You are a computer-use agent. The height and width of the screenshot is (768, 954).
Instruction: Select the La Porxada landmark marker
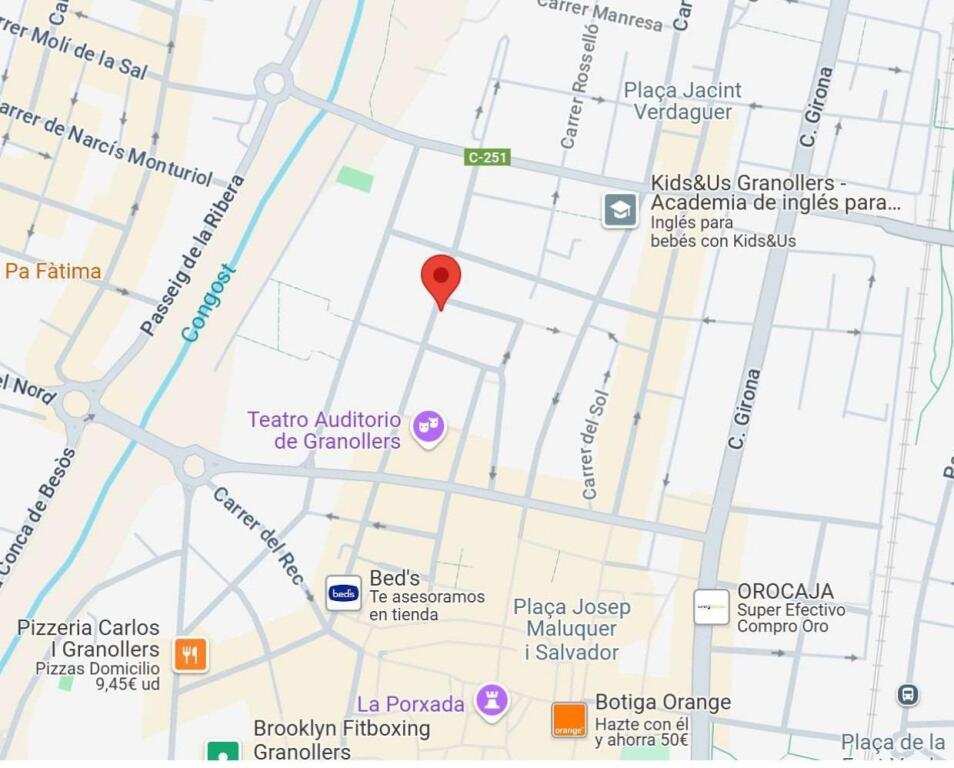[490, 701]
